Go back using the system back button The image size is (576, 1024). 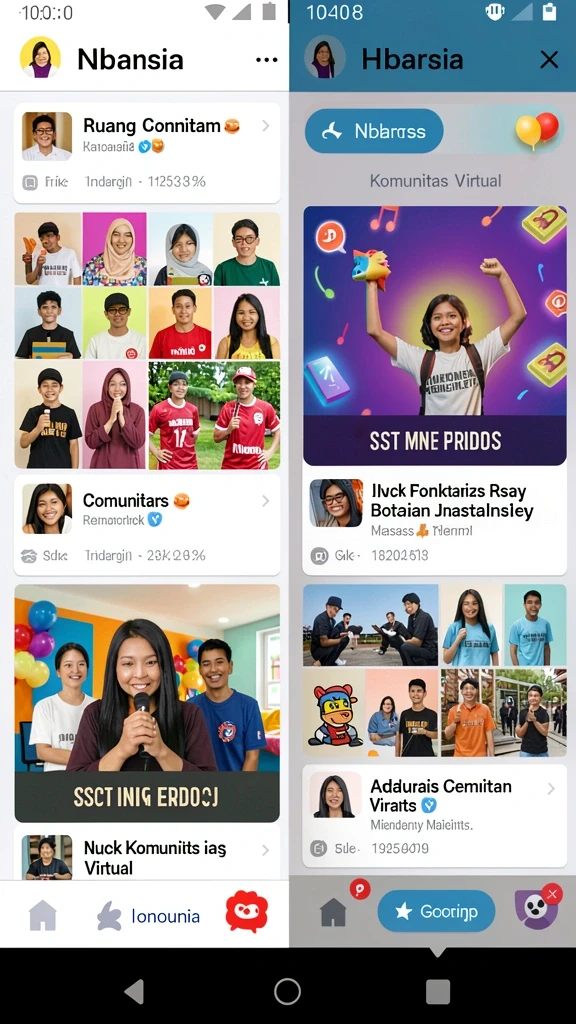pos(135,991)
